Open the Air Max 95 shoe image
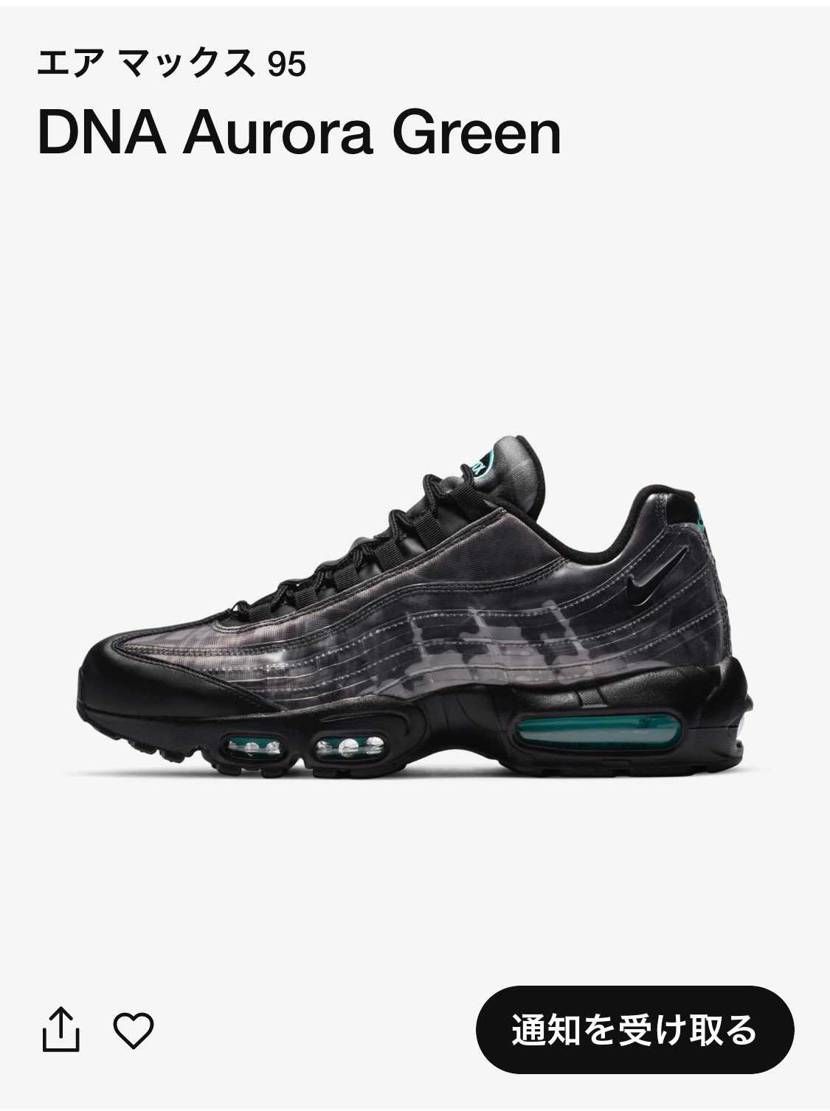This screenshot has width=830, height=1111. pyautogui.click(x=414, y=610)
